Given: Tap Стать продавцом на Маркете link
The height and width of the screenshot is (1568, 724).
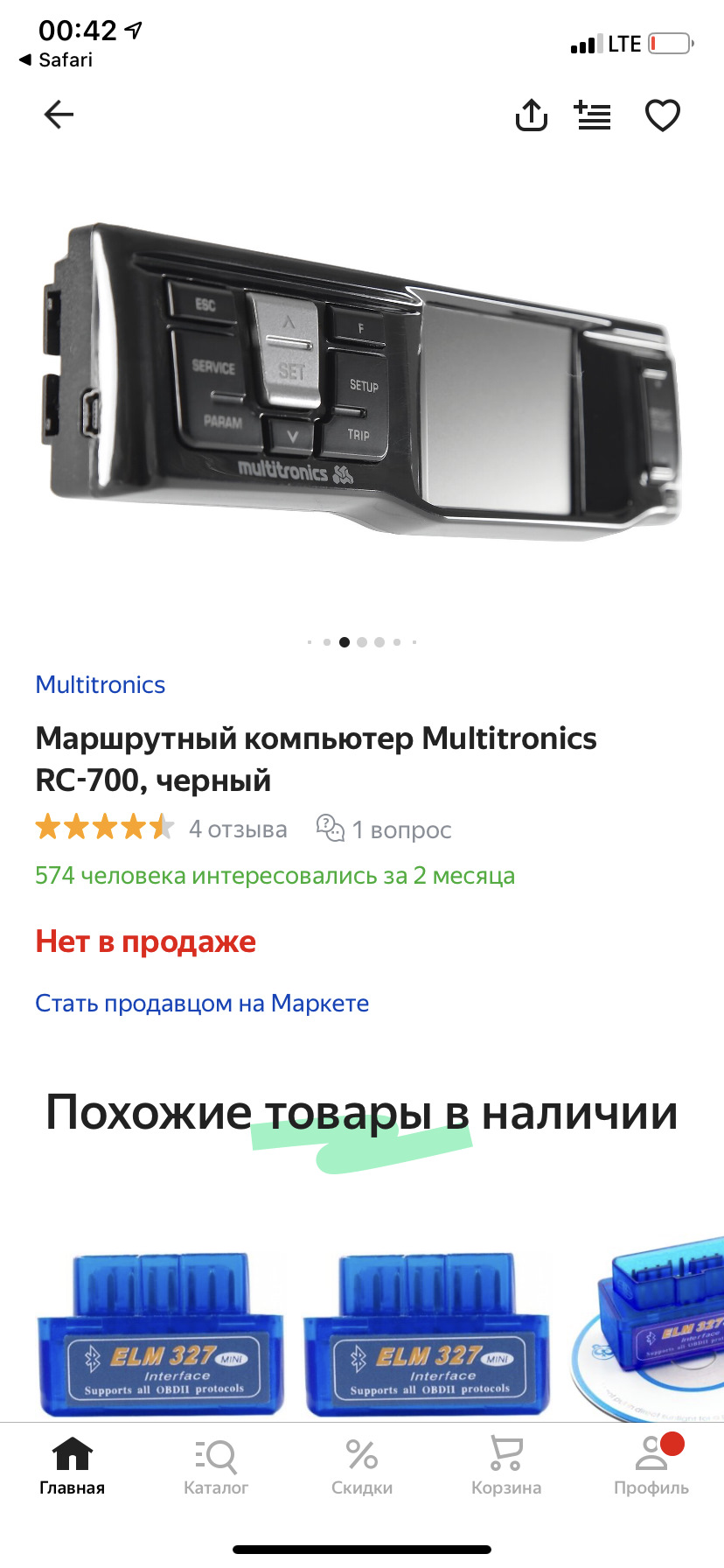Looking at the screenshot, I should coord(202,1004).
